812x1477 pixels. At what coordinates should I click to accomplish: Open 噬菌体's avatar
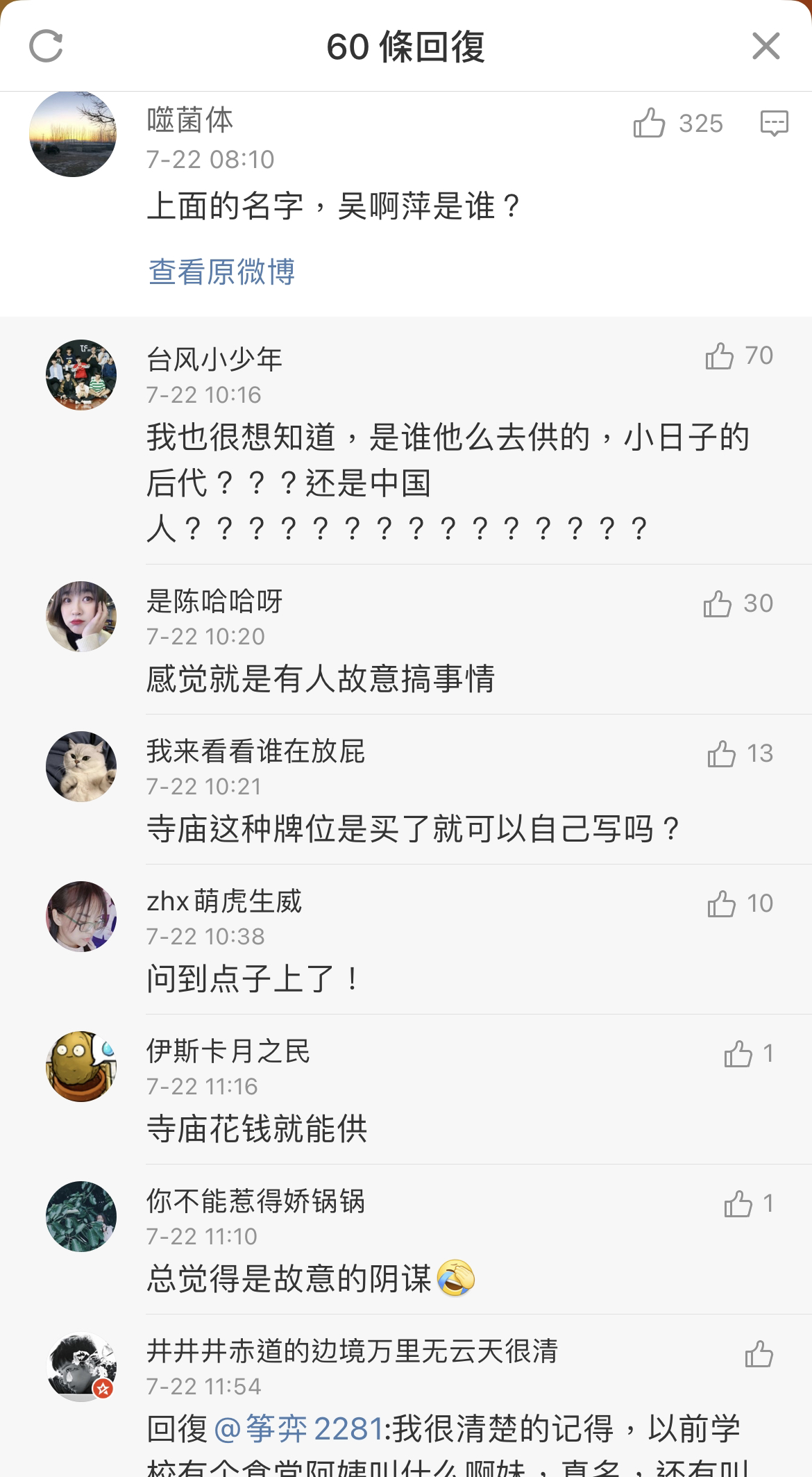click(73, 133)
